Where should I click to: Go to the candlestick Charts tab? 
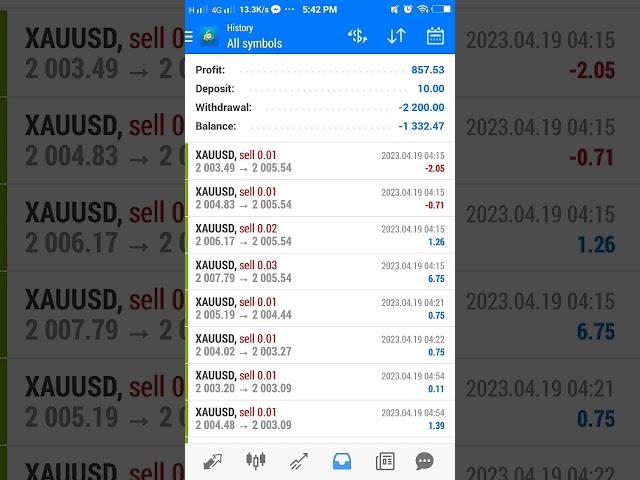tap(256, 461)
